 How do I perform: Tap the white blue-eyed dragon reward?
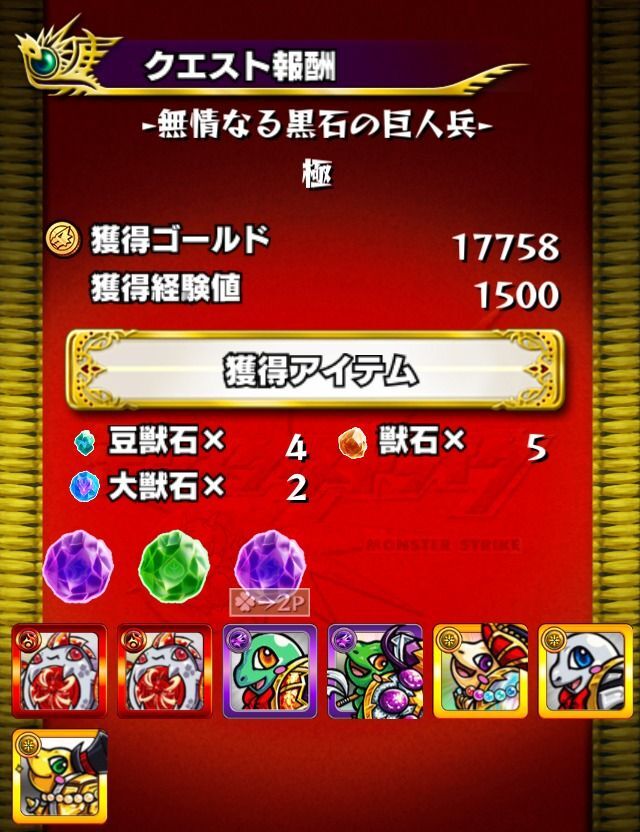pyautogui.click(x=584, y=670)
